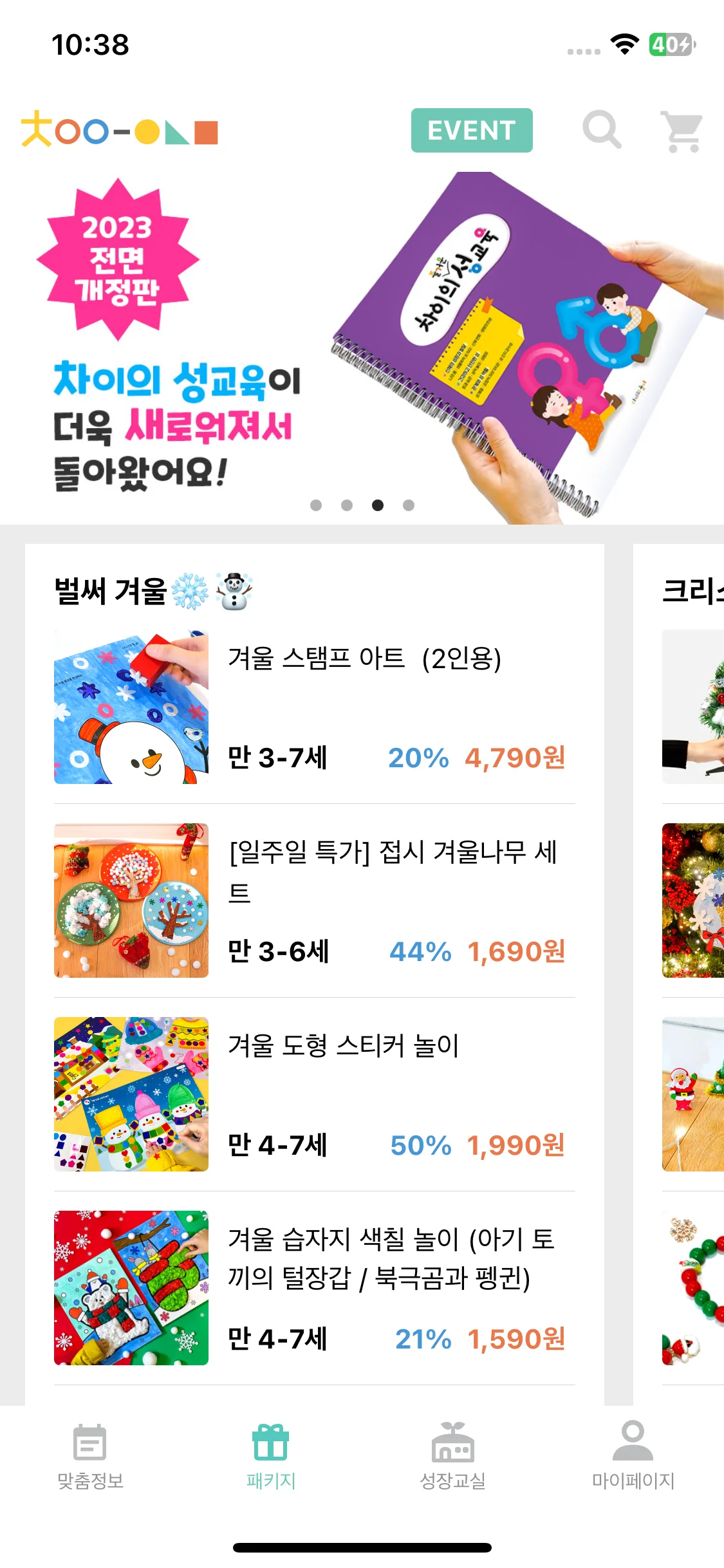Select 겨울 스탬프 아트 (2인용) product
This screenshot has height=1568, width=724.
[x=314, y=707]
